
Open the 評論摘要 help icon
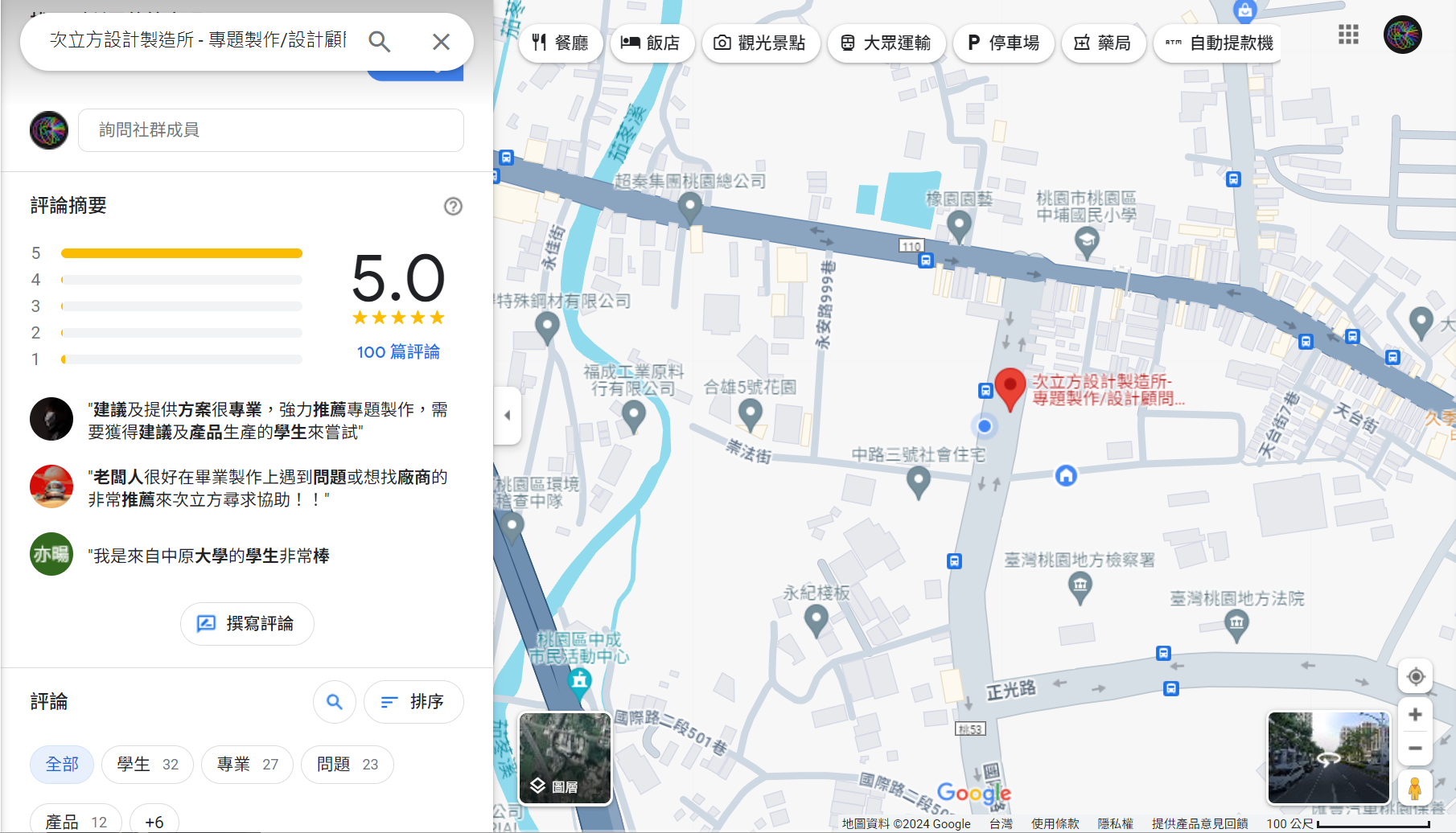tap(453, 207)
